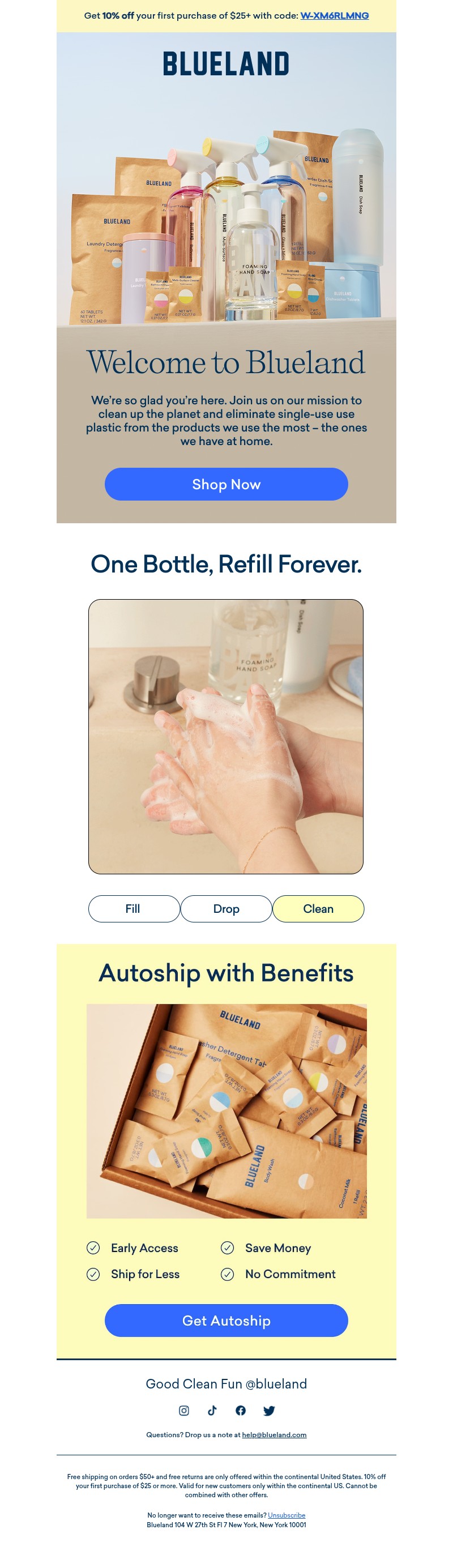Open Blueland's TikTok page
453x1568 pixels.
[212, 1411]
